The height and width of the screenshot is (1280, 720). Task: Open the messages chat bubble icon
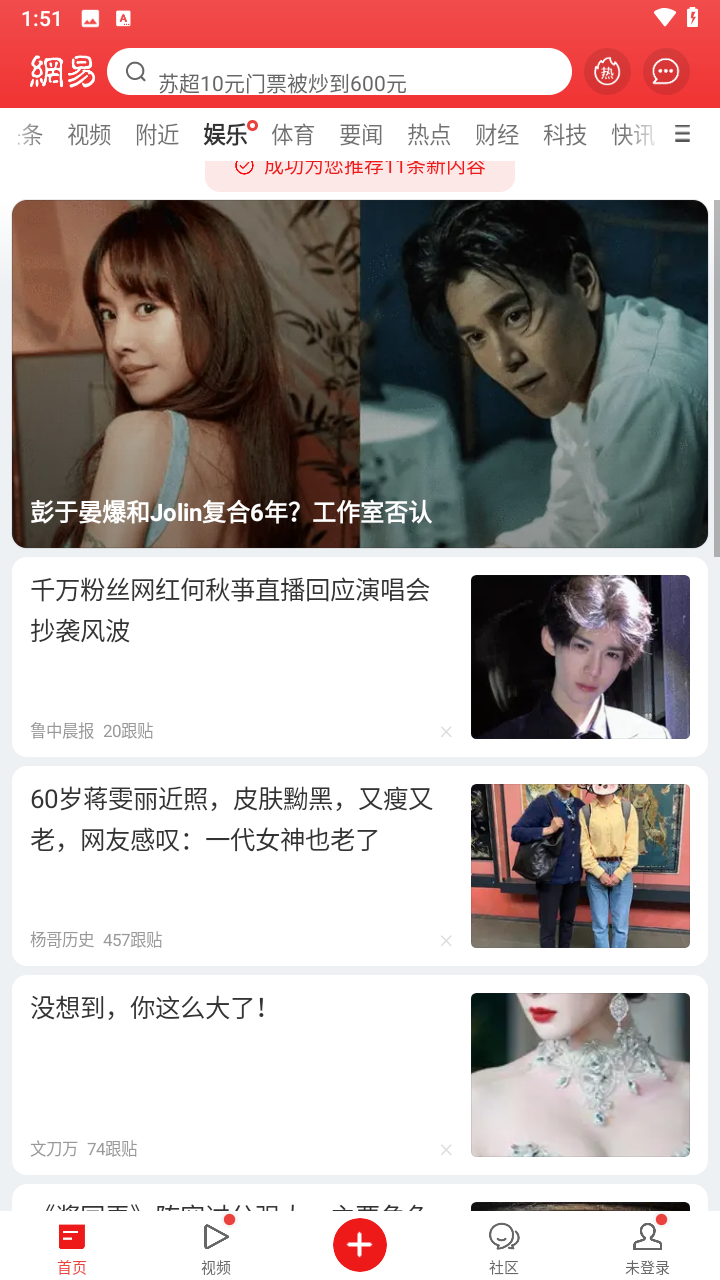pos(666,72)
